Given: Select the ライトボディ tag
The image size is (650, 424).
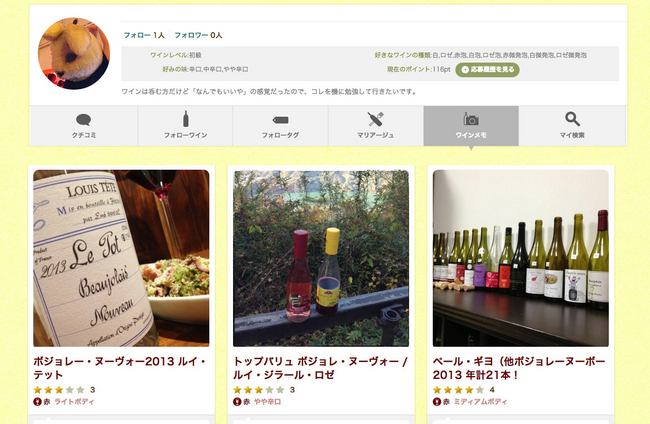Looking at the screenshot, I should pos(75,402).
